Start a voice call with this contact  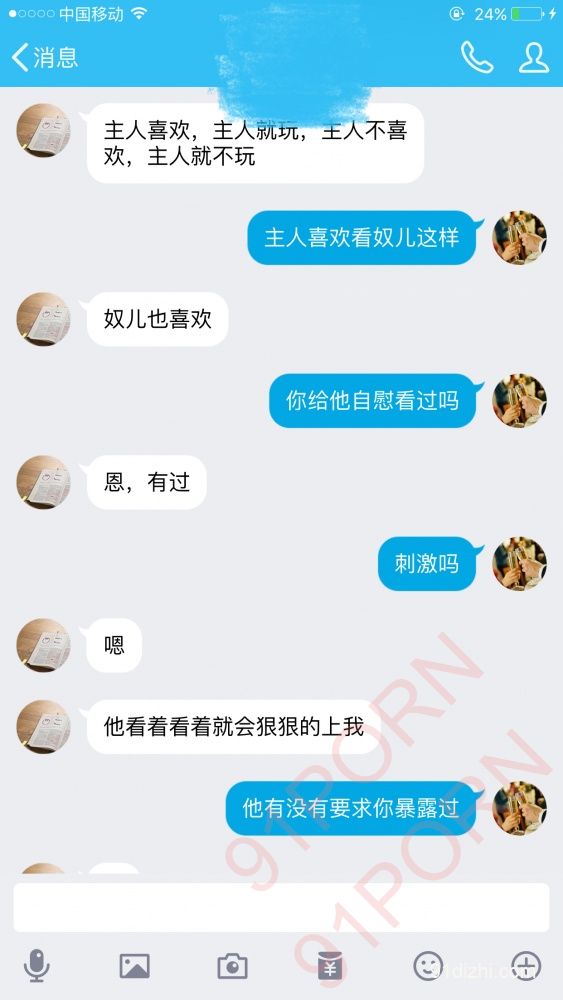477,58
